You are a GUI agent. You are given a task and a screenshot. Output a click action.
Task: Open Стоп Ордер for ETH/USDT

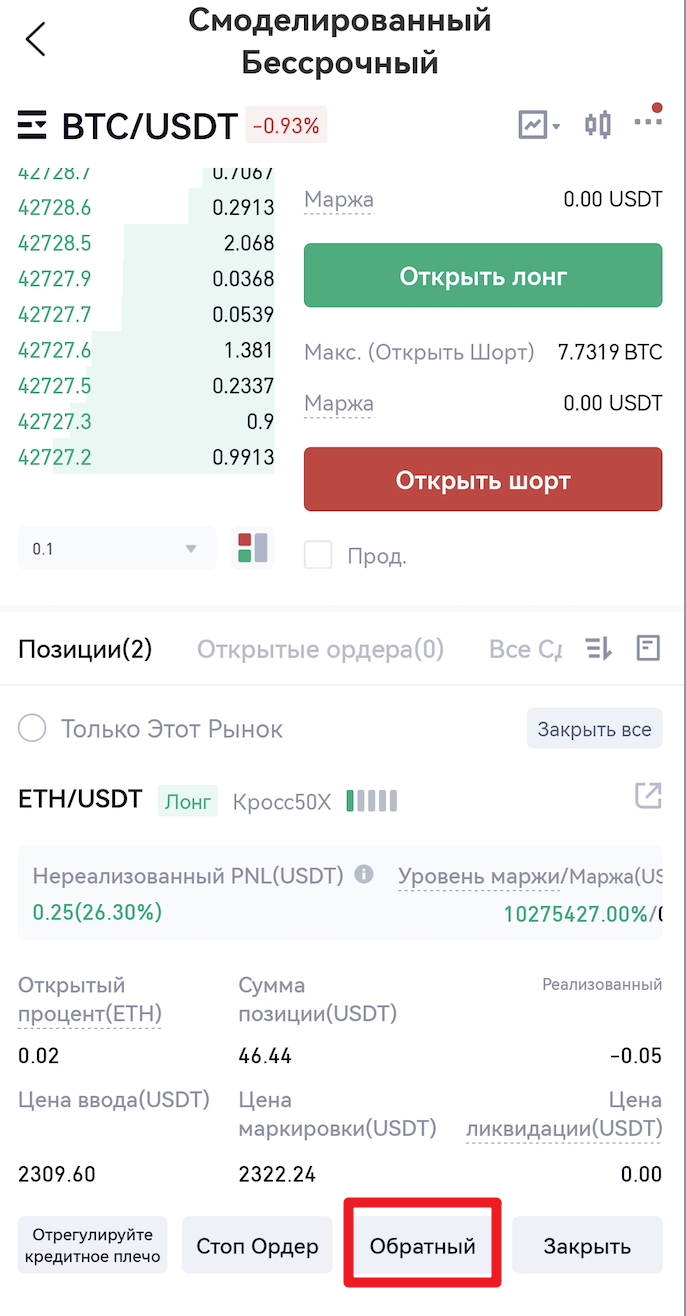coord(257,1246)
